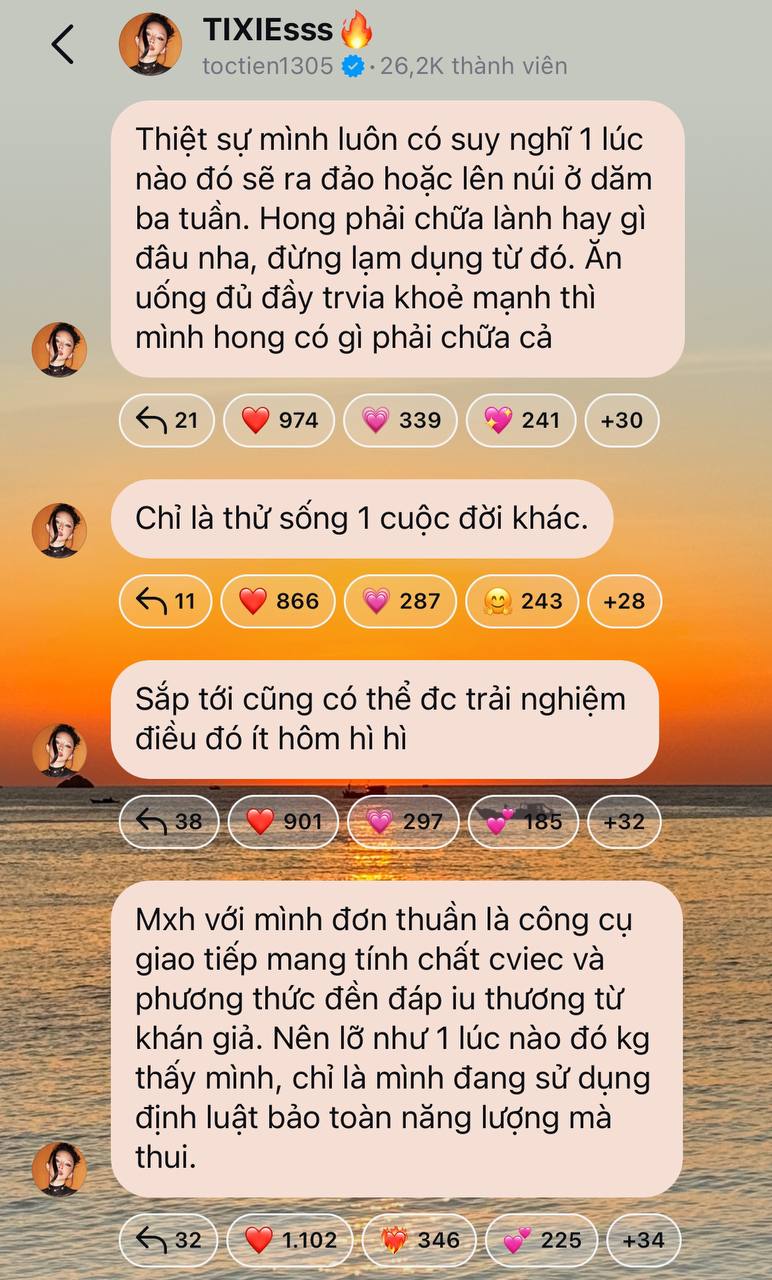Expand more reactions with the +30 pill
Viewport: 772px width, 1280px height.
[621, 420]
